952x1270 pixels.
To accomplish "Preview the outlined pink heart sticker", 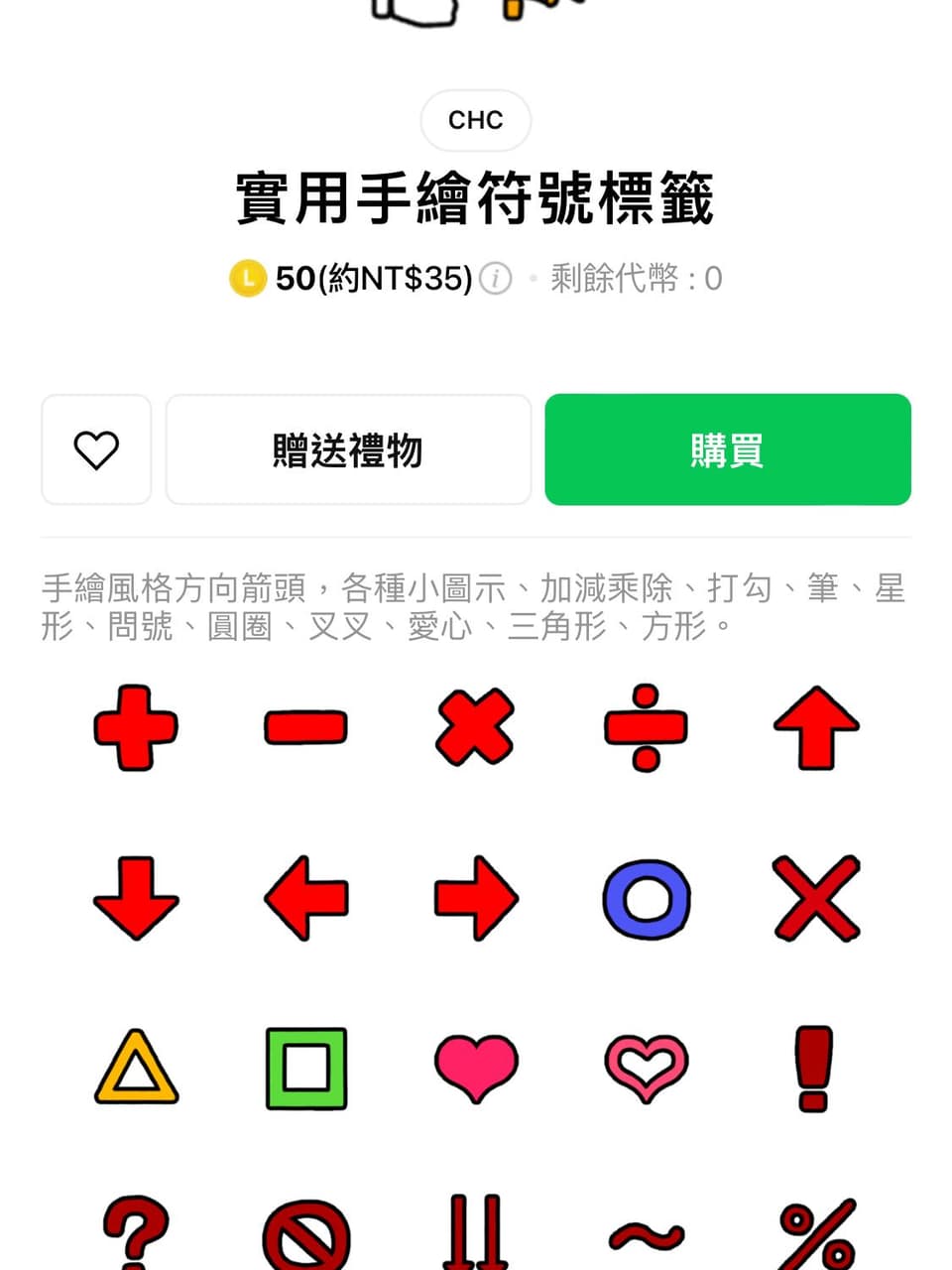I will click(646, 1069).
